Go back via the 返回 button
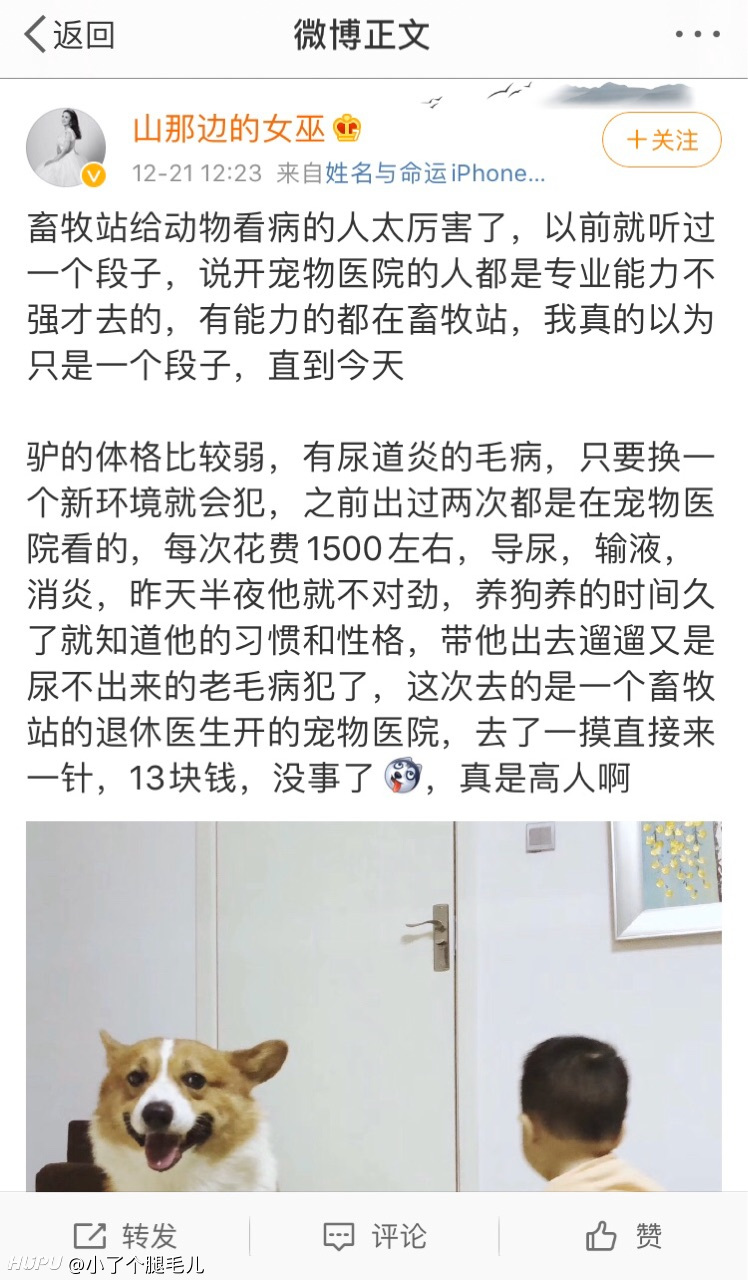The image size is (748, 1280). coord(69,35)
